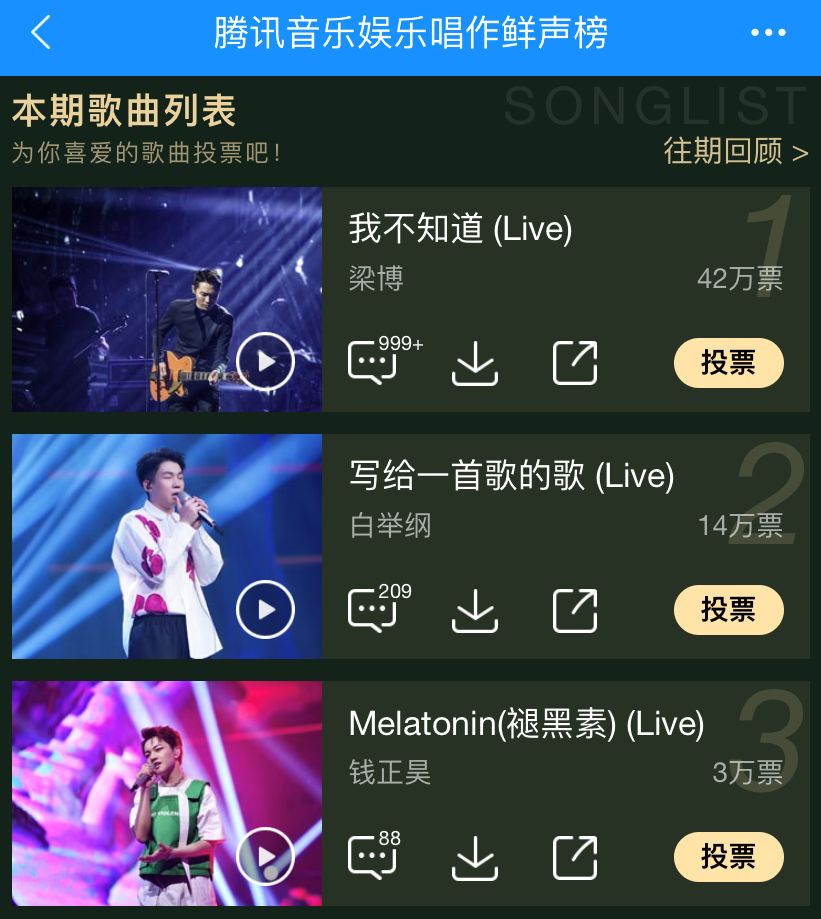This screenshot has width=821, height=919.
Task: Vote 投票 for Melatonin(褪黑素) (Live)
Action: pos(728,857)
